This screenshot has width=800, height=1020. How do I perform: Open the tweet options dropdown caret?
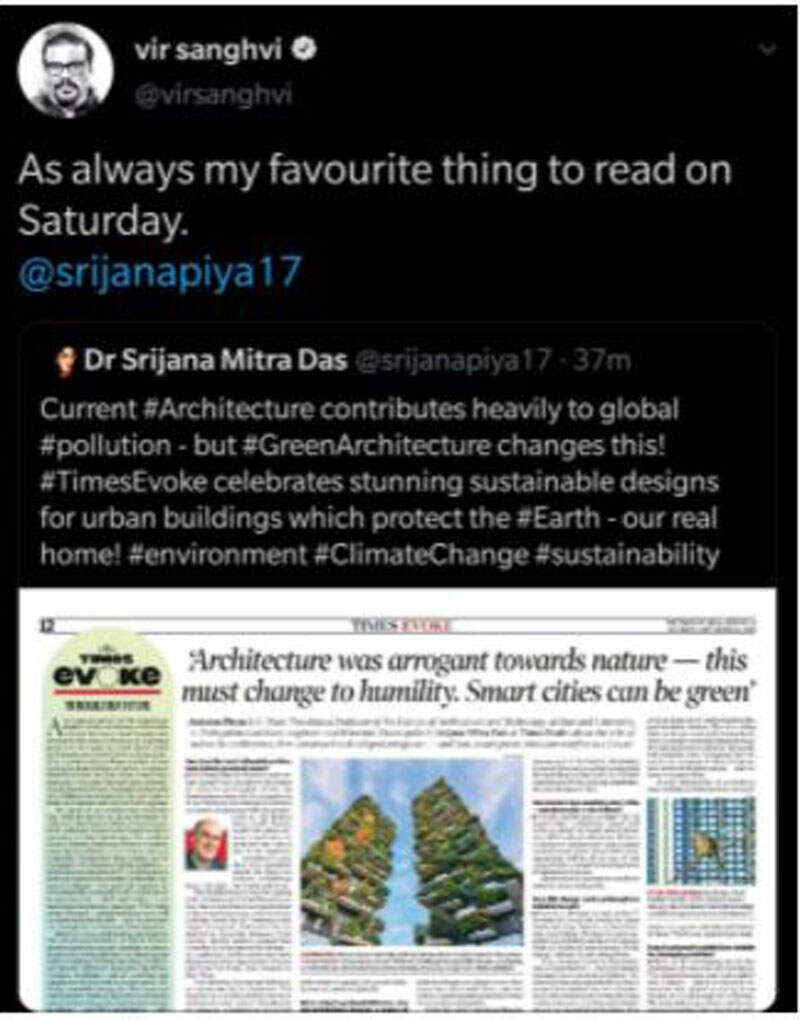(768, 49)
